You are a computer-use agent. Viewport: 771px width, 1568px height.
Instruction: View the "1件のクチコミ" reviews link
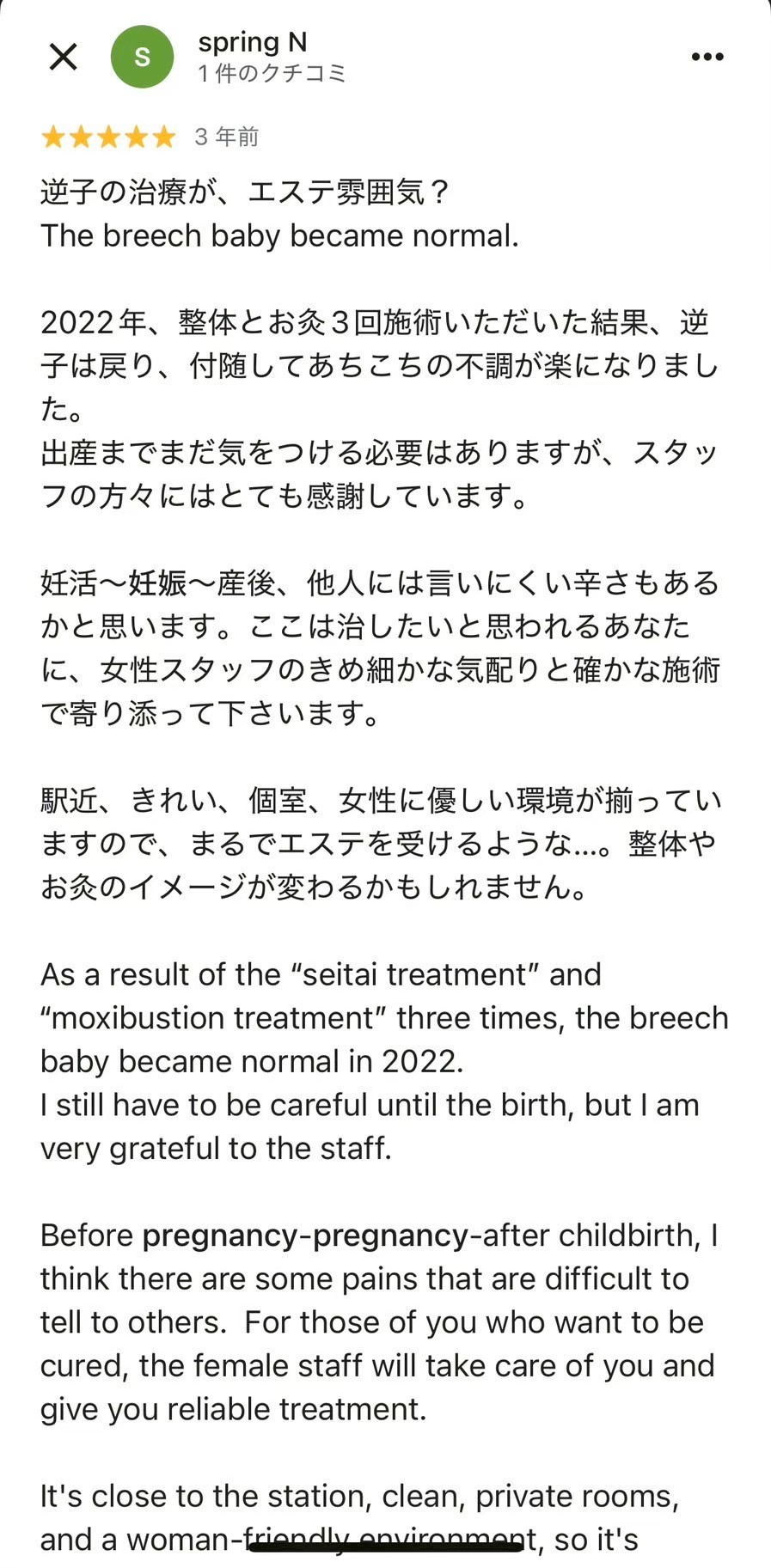pyautogui.click(x=271, y=74)
